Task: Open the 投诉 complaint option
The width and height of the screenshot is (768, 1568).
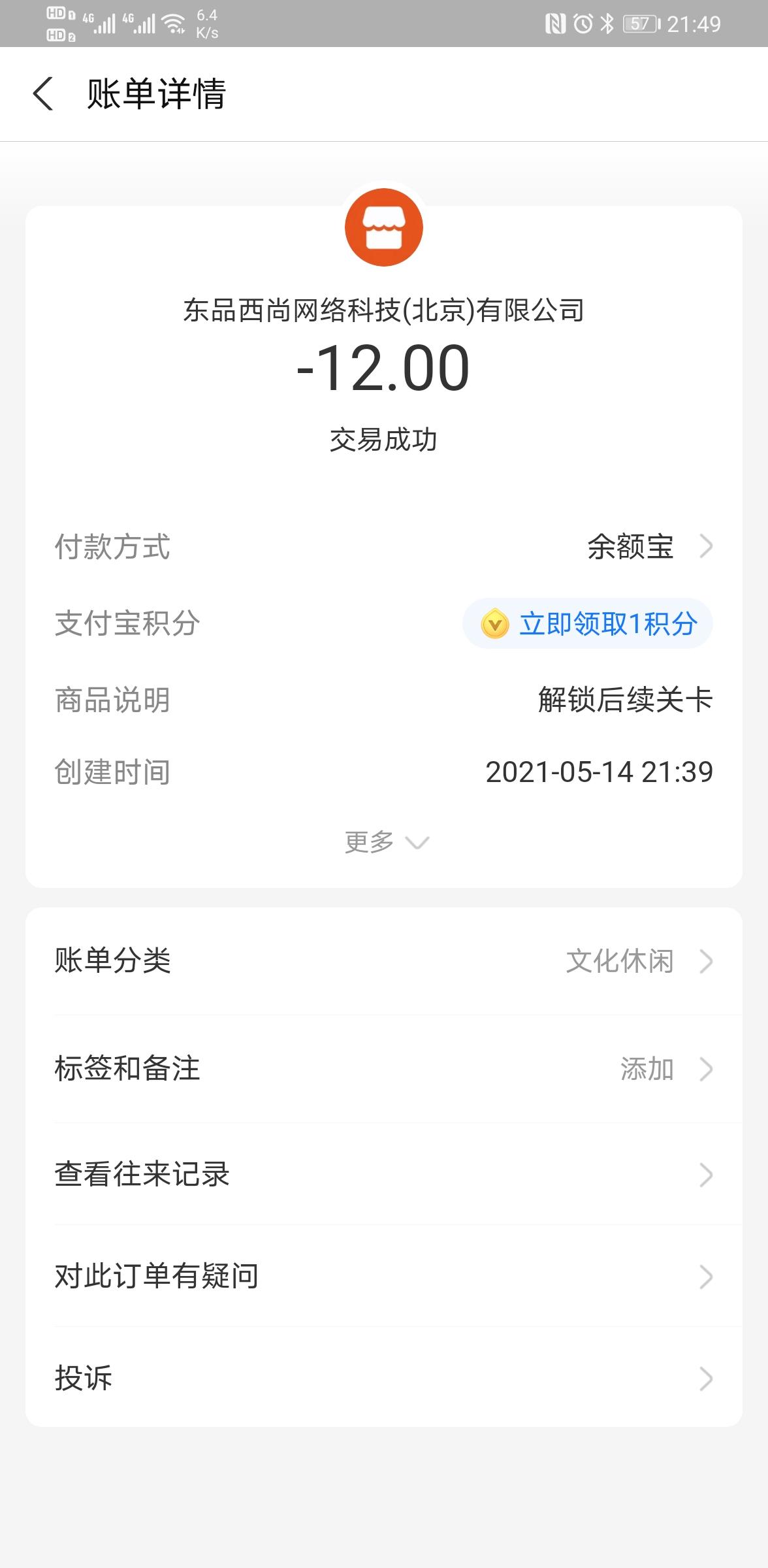Action: pyautogui.click(x=384, y=1378)
